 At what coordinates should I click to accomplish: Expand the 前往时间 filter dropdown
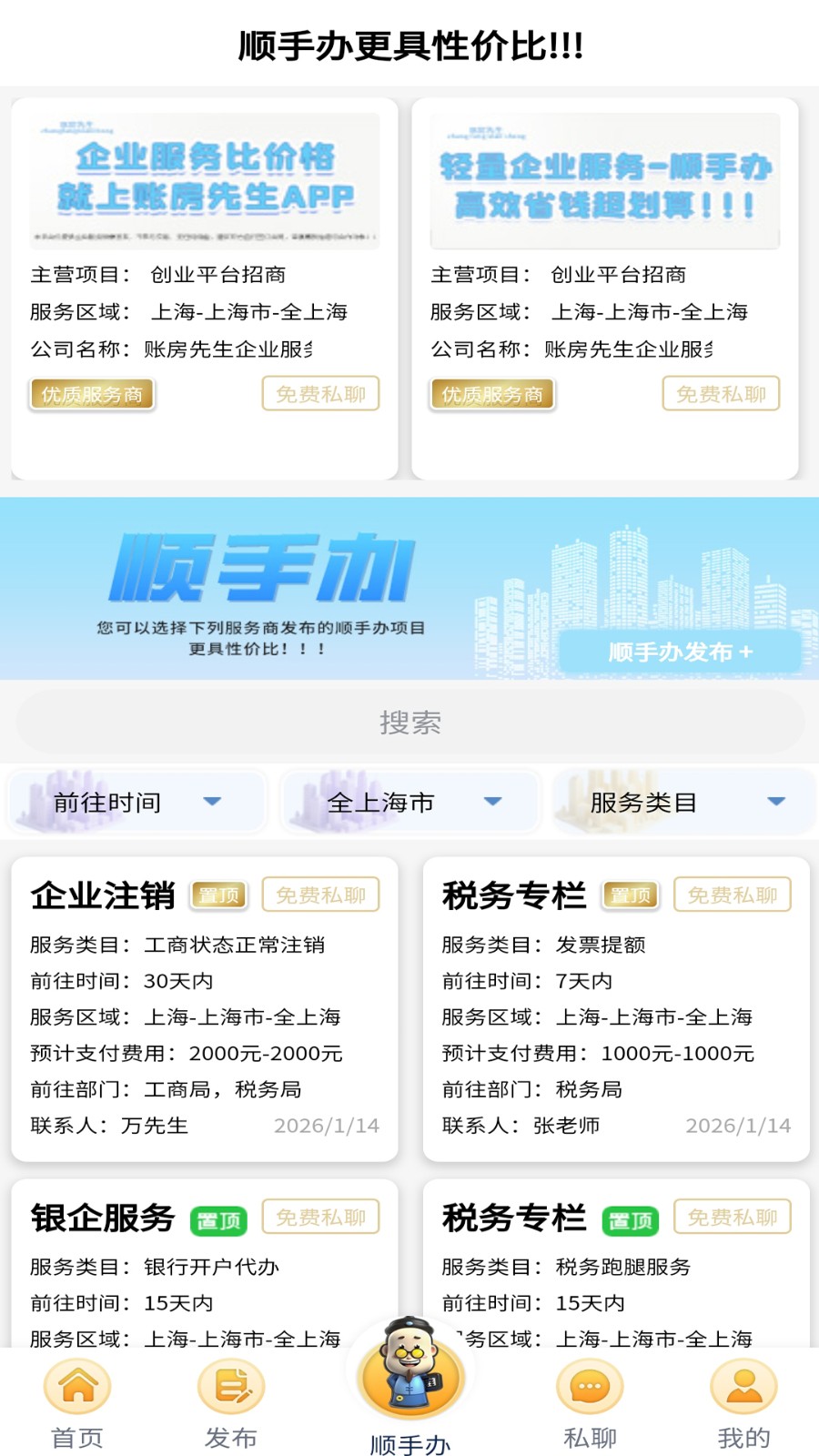[x=136, y=801]
